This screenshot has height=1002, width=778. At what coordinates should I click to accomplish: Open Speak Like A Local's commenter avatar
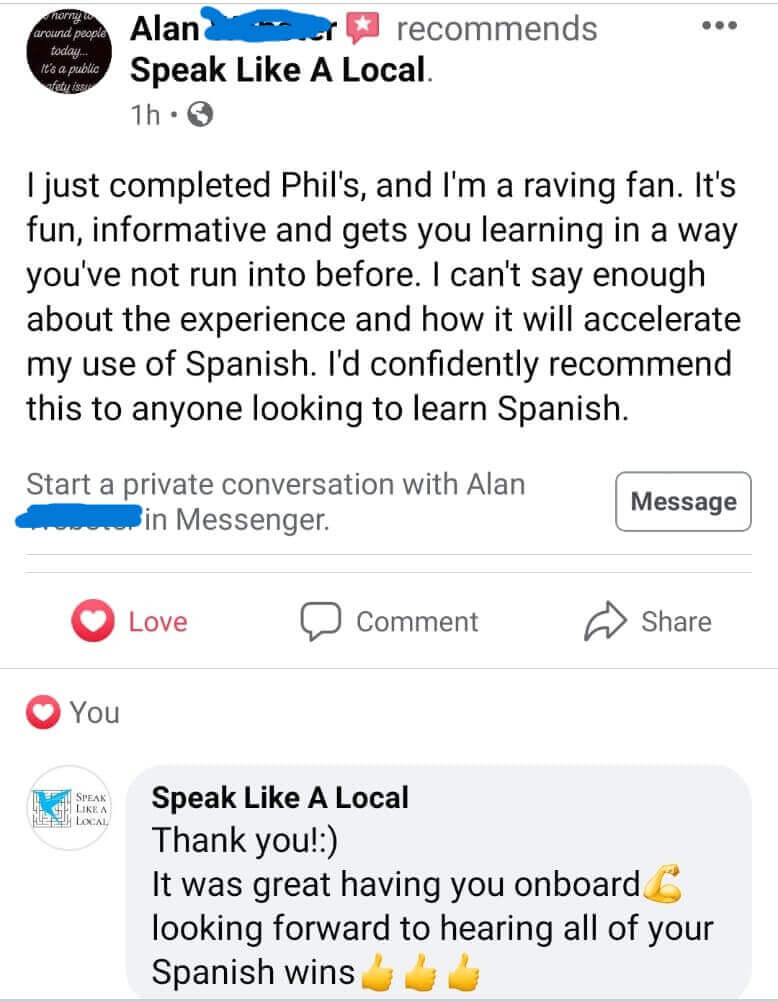(69, 808)
